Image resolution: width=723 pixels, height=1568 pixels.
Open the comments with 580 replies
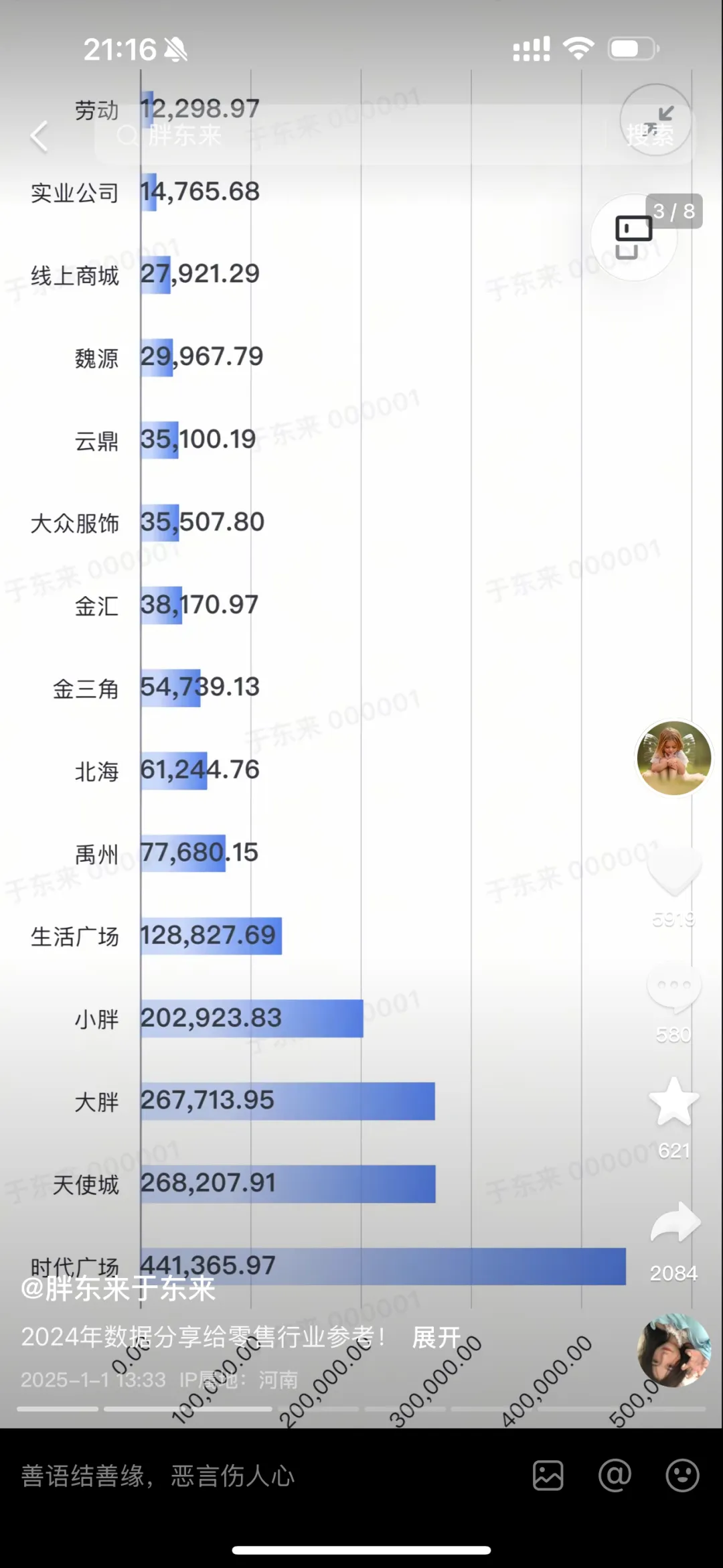pos(673,988)
